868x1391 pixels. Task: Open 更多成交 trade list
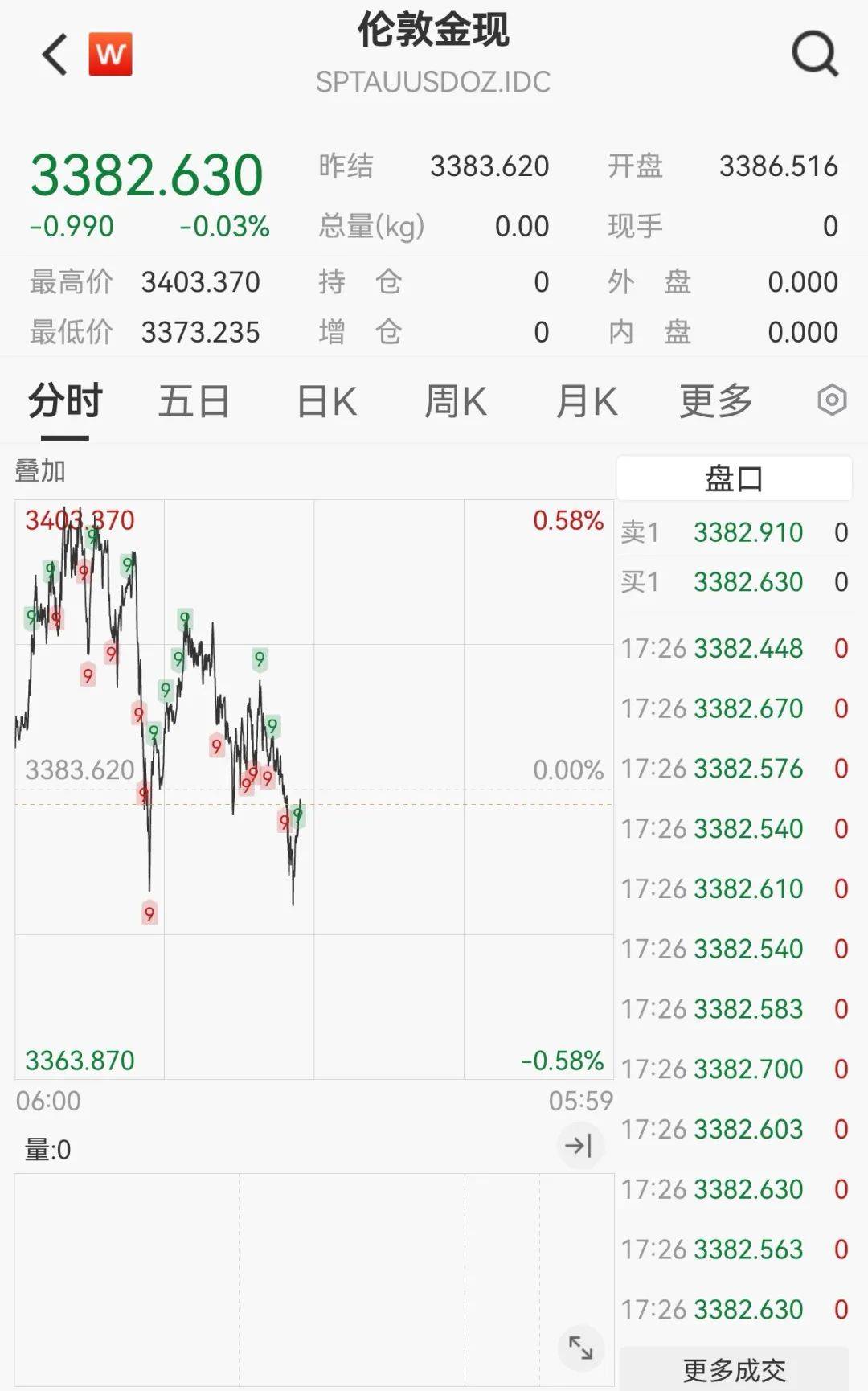734,1369
